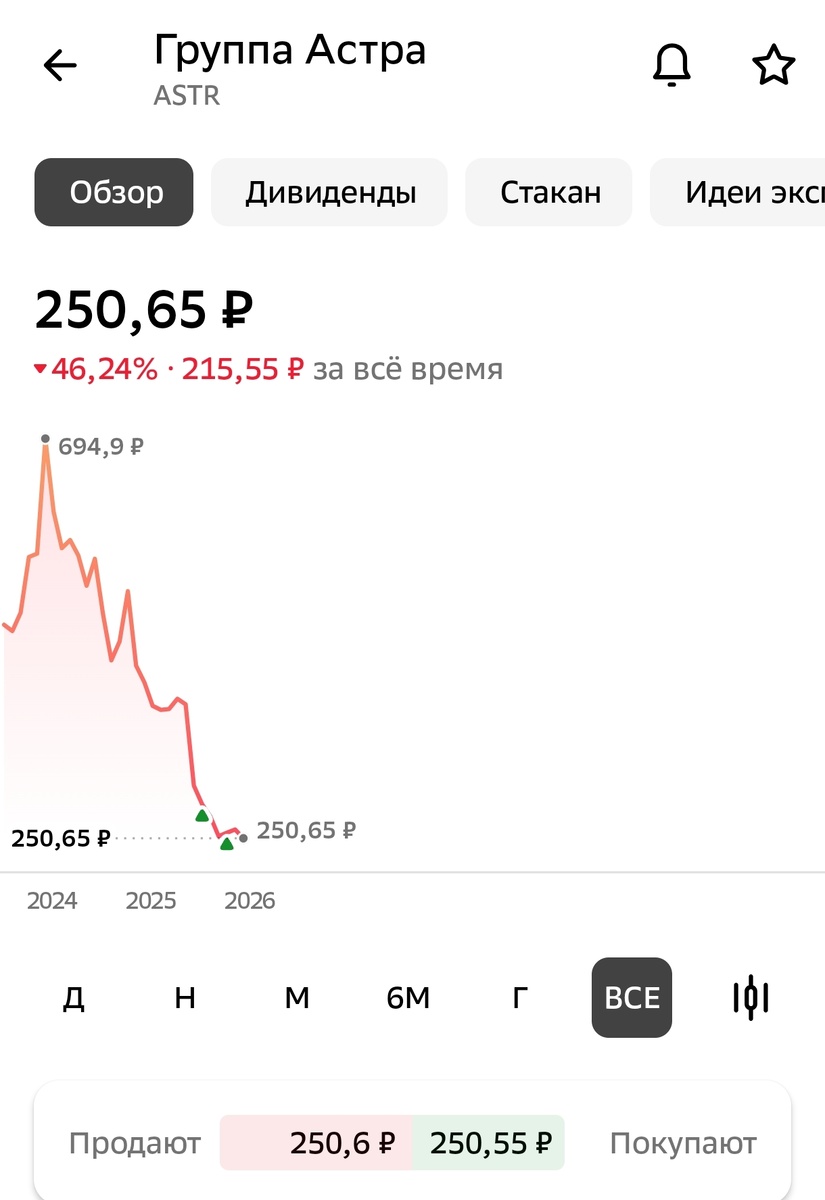The height and width of the screenshot is (1200, 825).
Task: Select the Г yearly range
Action: 520,997
